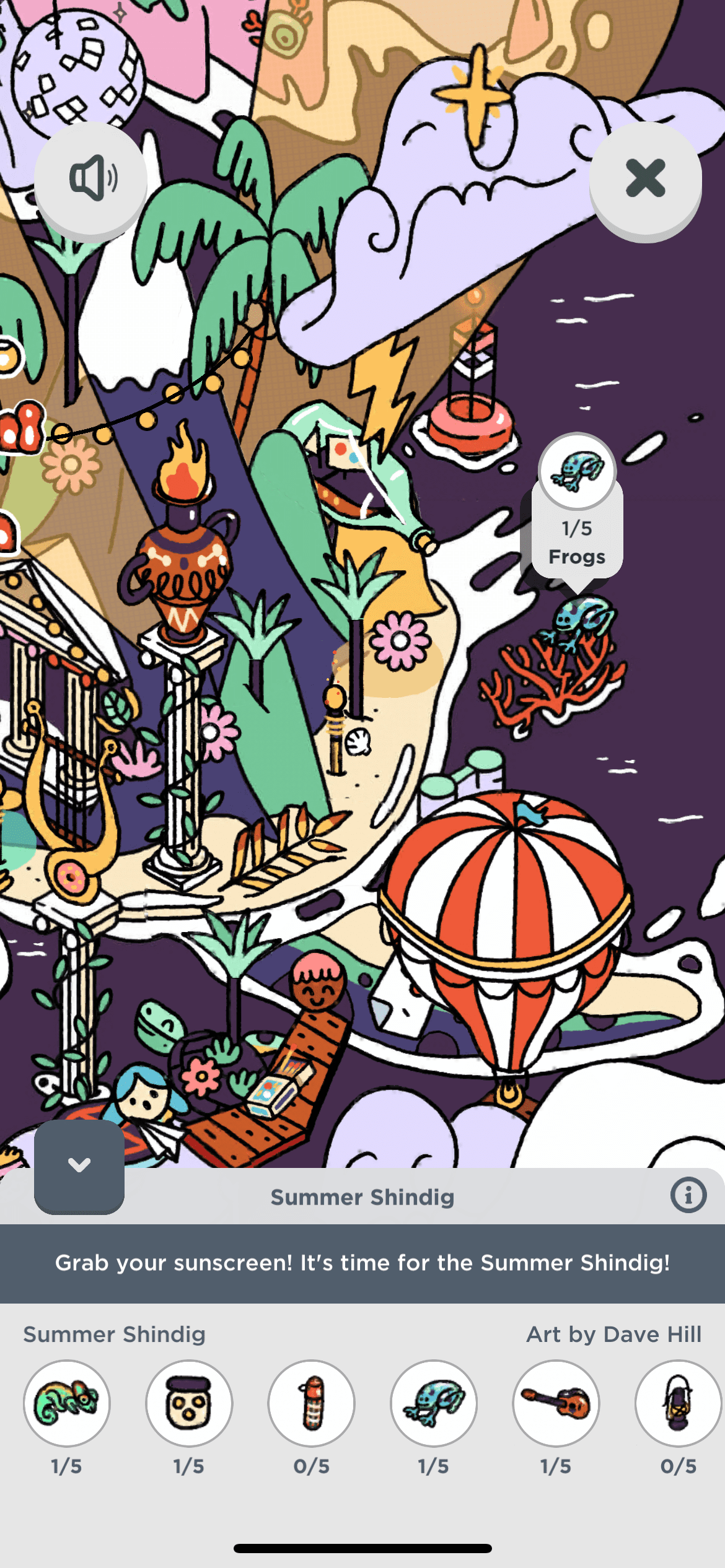Select the mask face item to find
This screenshot has width=725, height=1568.
[x=189, y=1403]
